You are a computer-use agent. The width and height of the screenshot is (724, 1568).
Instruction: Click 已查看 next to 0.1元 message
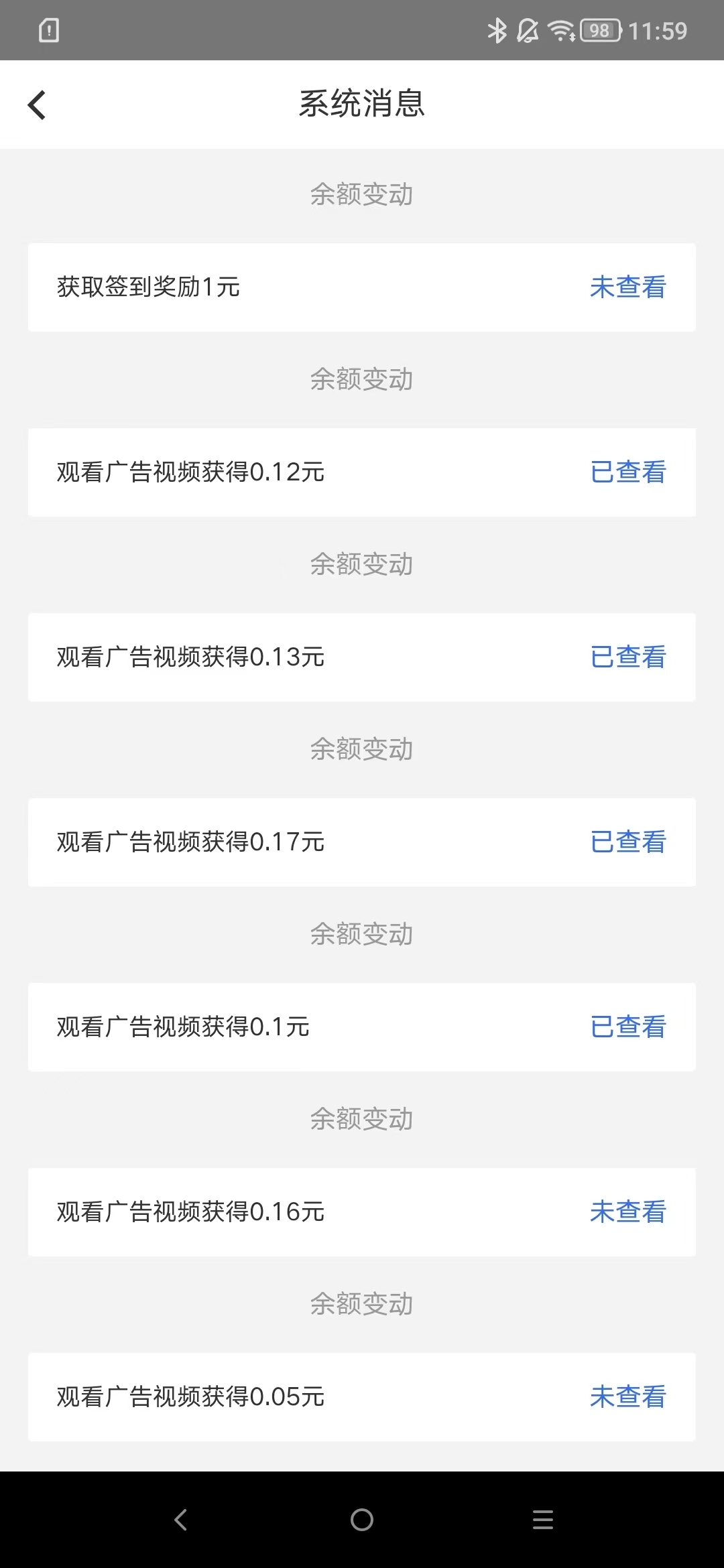[x=627, y=1027]
